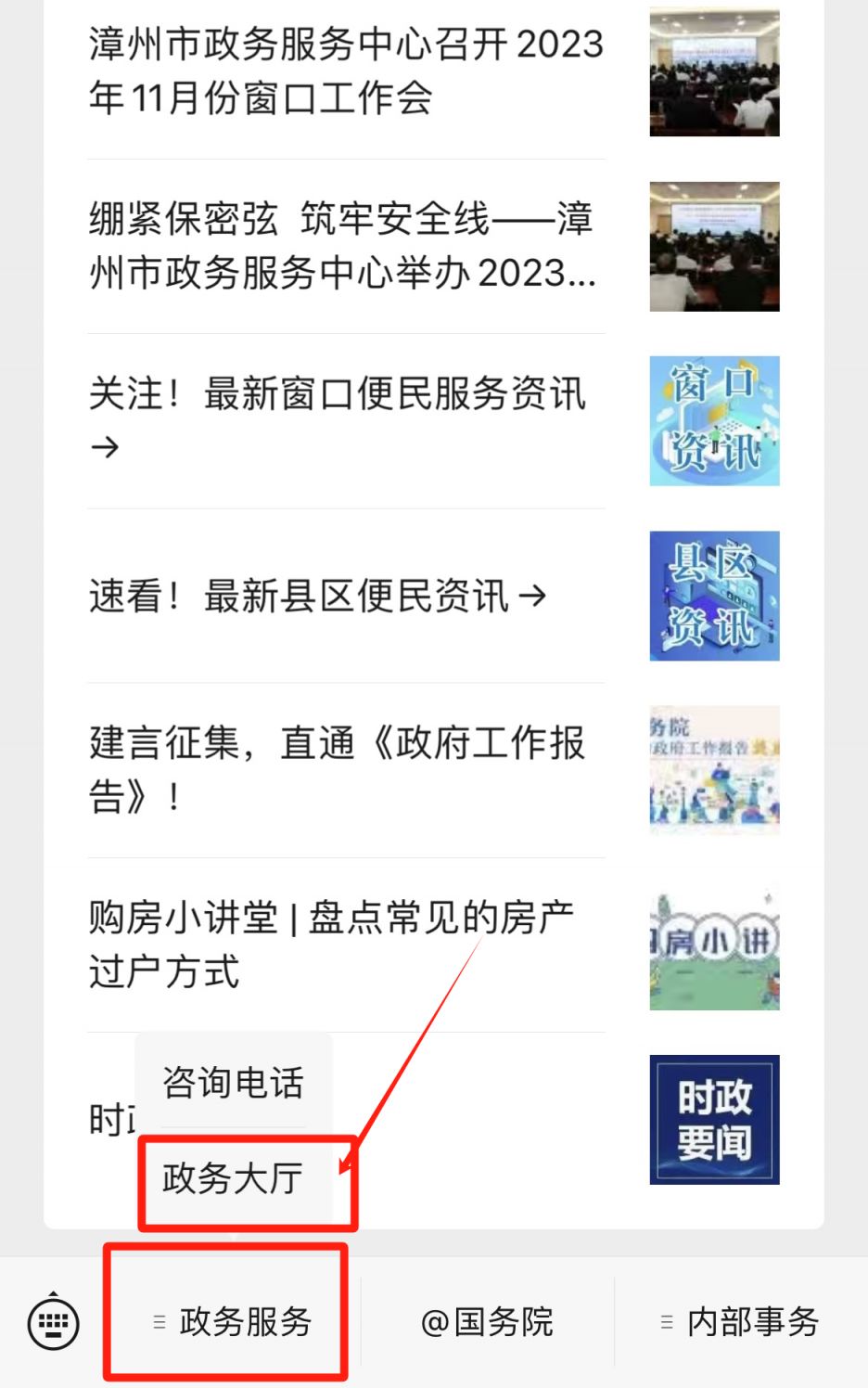
Task: Switch to keyboard input mode
Action: tap(54, 1321)
